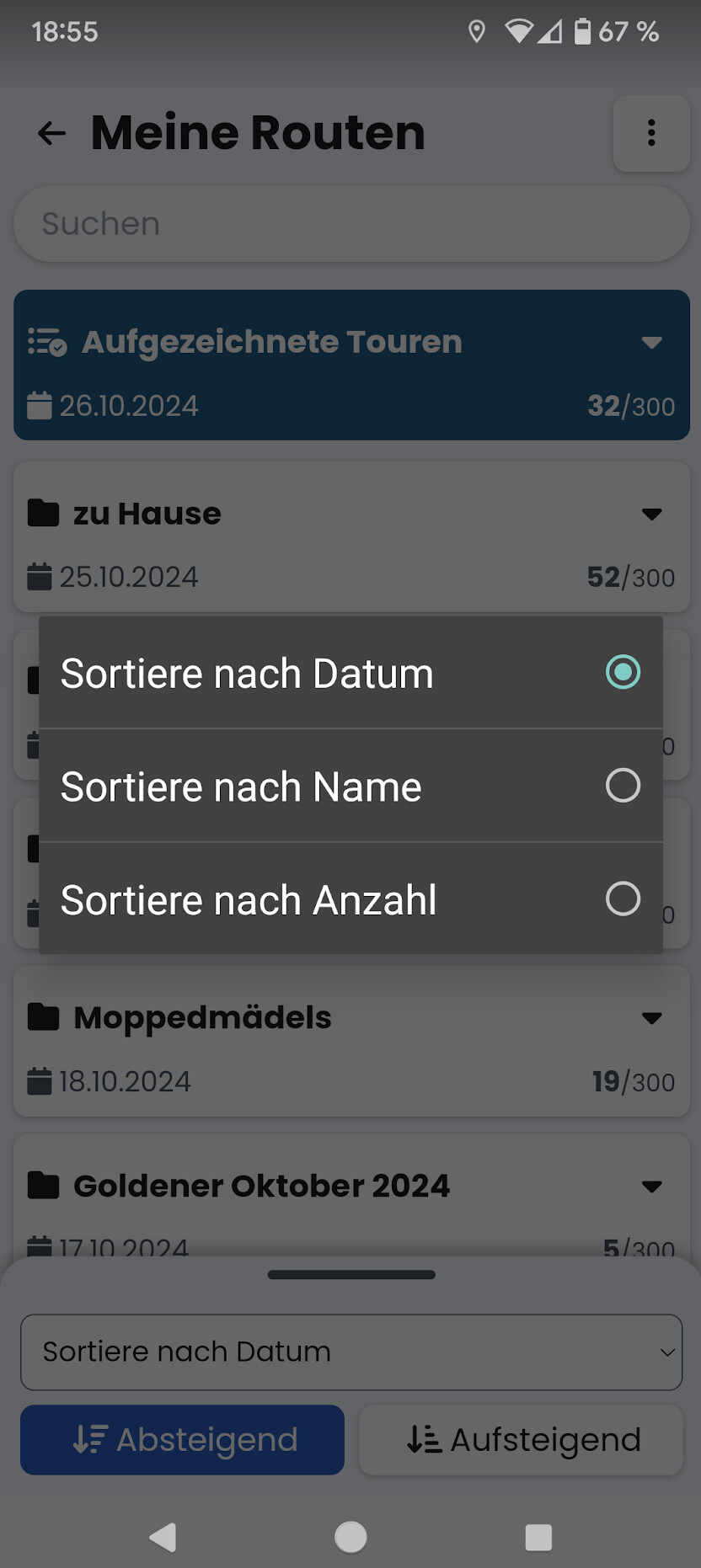Open the sort criteria dropdown
This screenshot has height=1568, width=701.
tap(351, 1352)
